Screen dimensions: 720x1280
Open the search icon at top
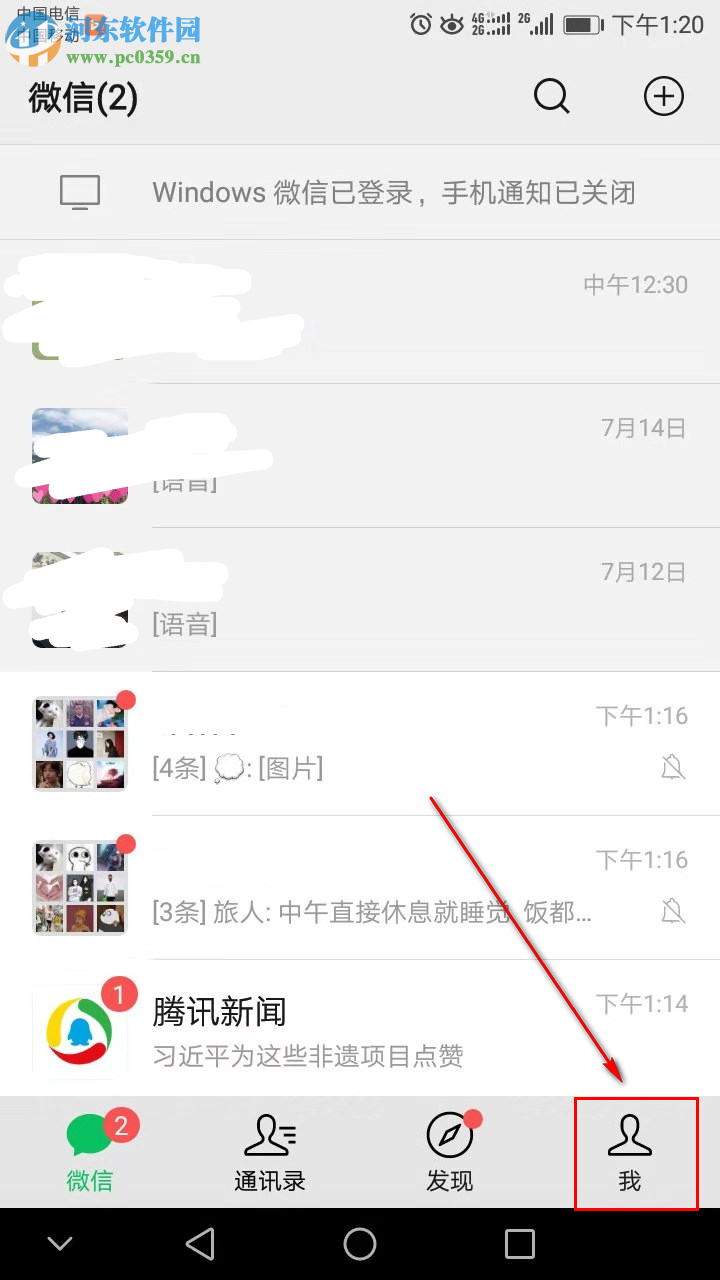[x=552, y=96]
